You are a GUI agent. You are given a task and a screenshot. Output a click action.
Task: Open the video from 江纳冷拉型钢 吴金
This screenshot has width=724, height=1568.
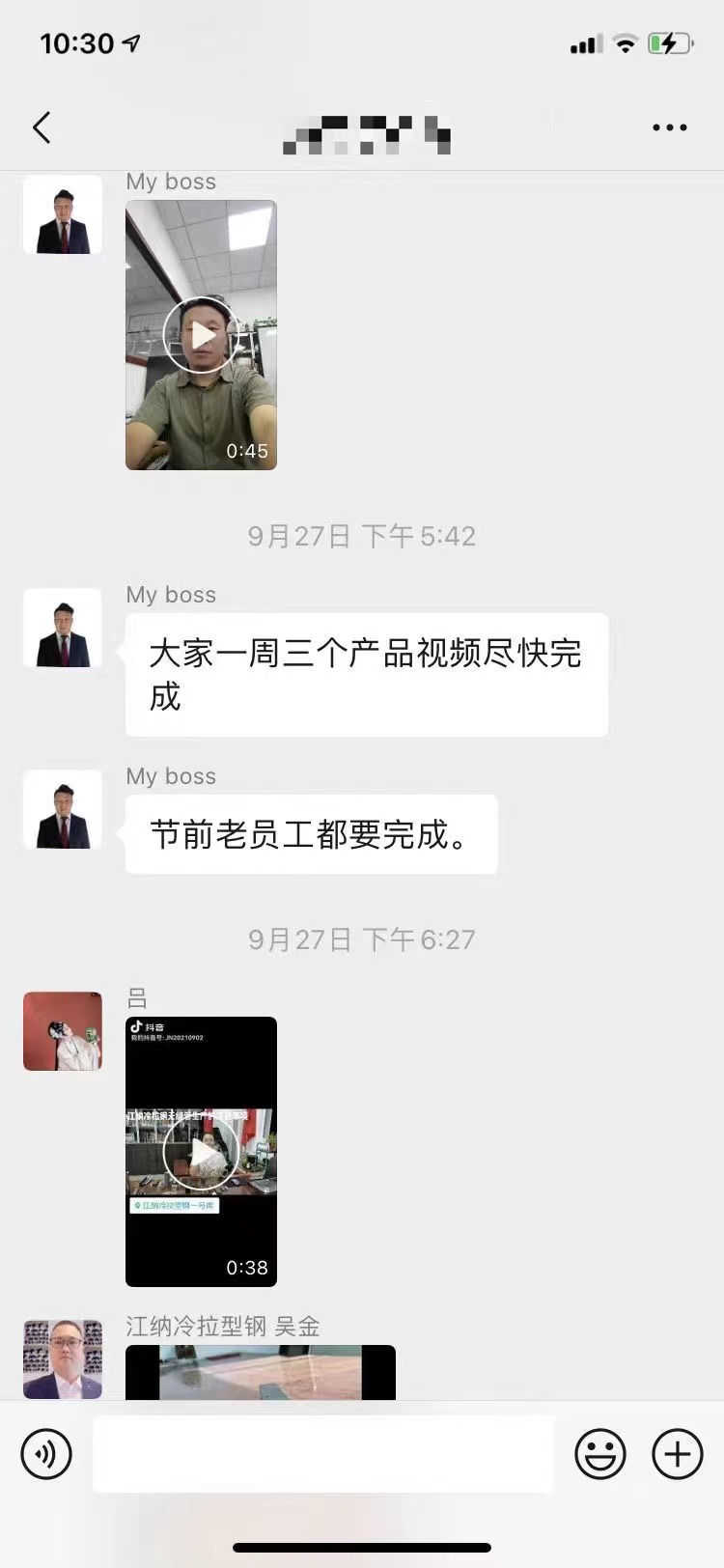(260, 1373)
